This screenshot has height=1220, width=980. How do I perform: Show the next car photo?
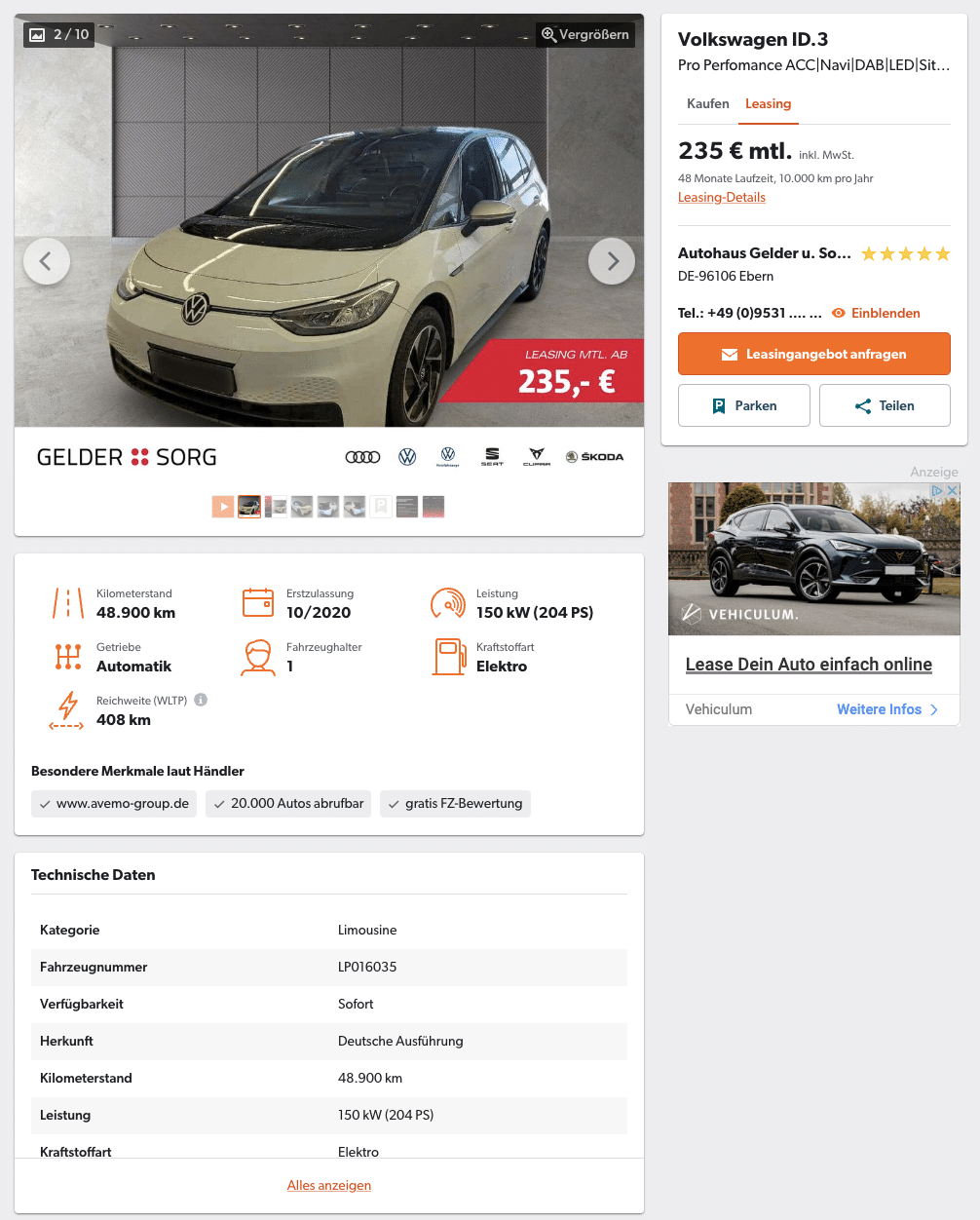(612, 261)
